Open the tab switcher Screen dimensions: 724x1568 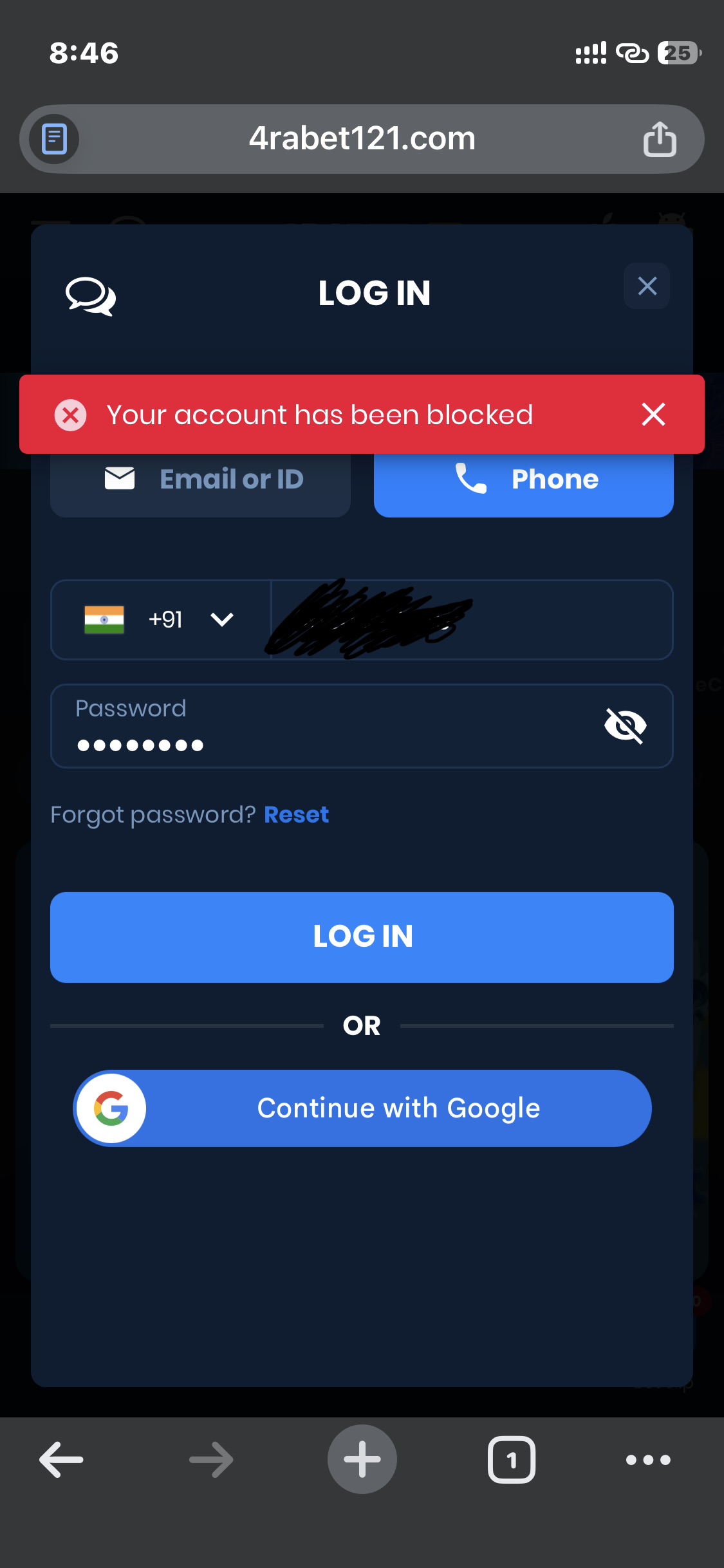coord(512,1459)
